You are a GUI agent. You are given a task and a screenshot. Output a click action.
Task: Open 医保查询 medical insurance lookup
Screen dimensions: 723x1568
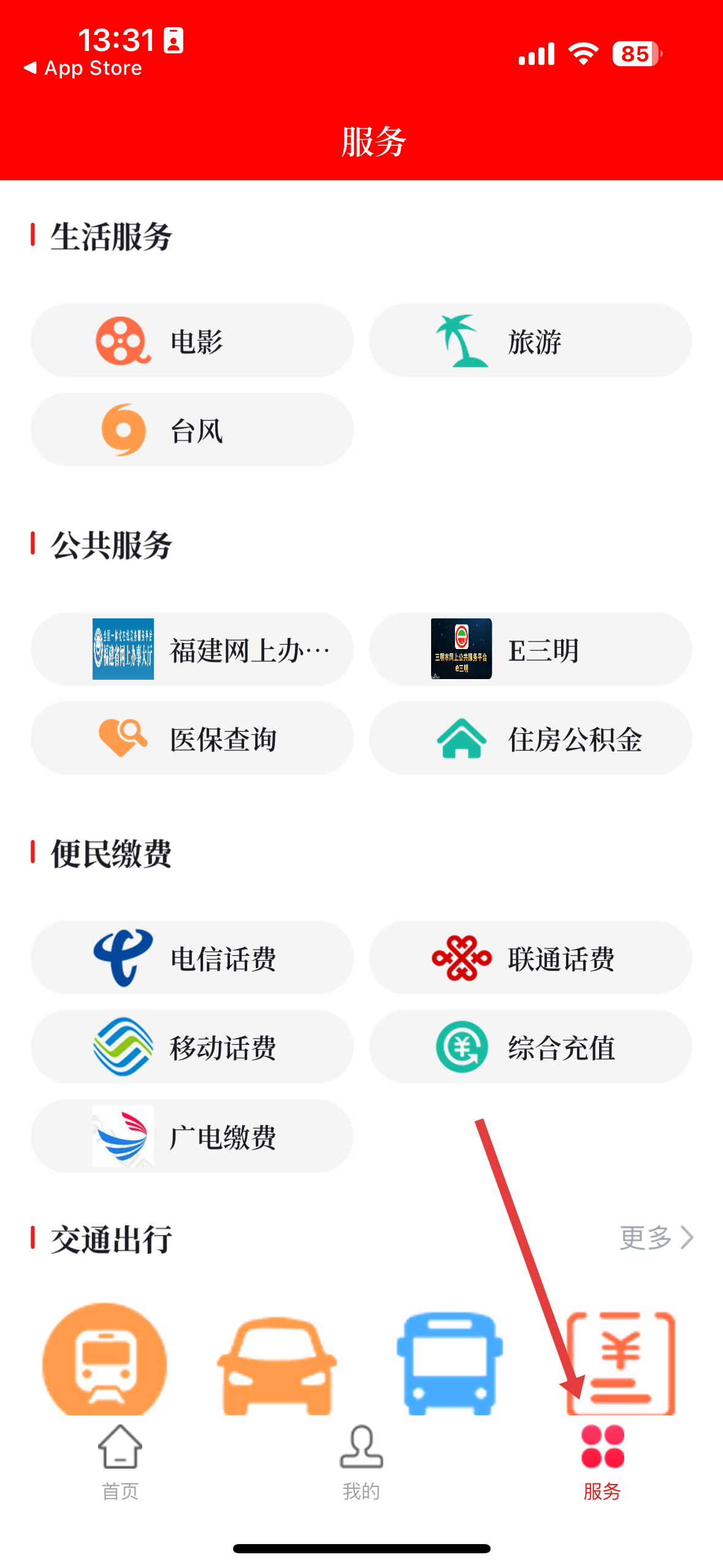coord(192,738)
